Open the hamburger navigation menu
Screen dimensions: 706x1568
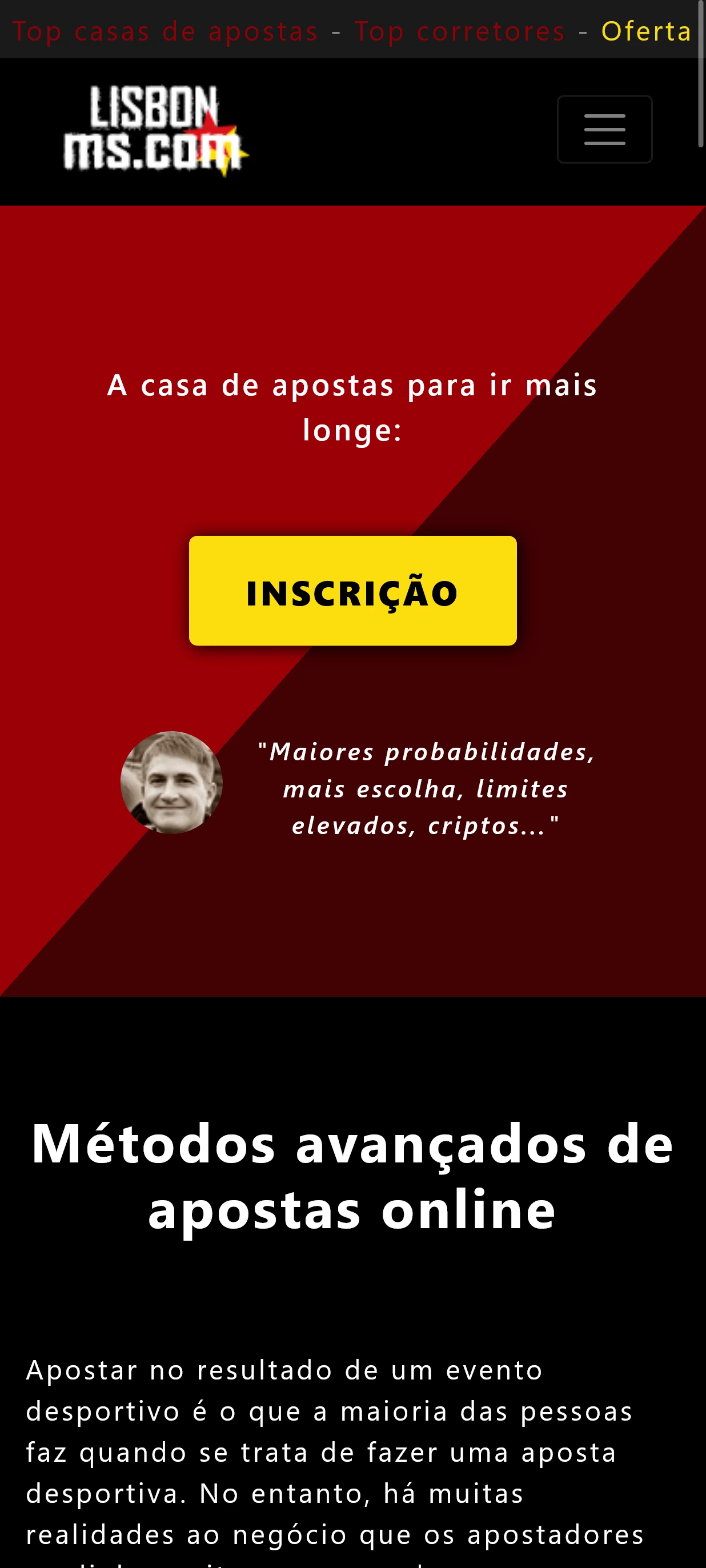click(604, 129)
